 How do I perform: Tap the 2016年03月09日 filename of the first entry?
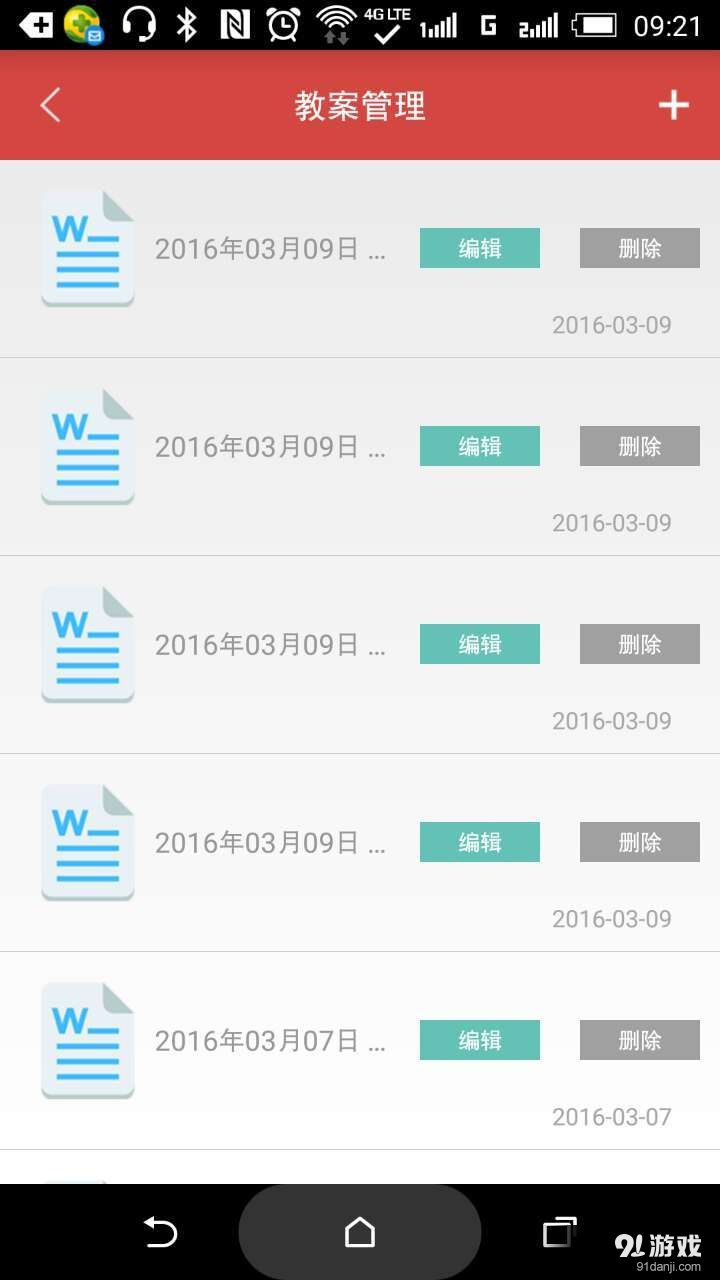(x=270, y=247)
